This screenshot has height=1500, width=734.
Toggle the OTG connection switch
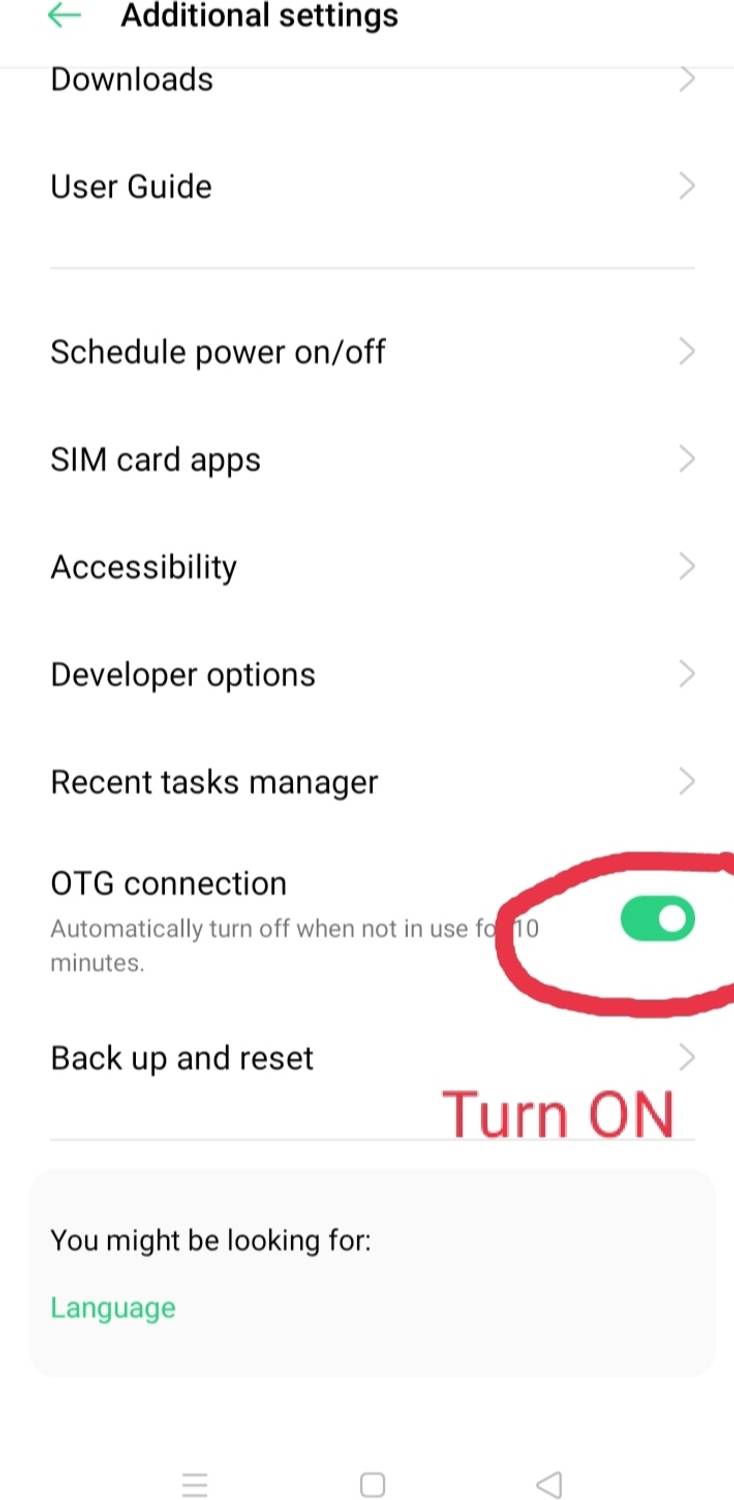click(x=657, y=919)
